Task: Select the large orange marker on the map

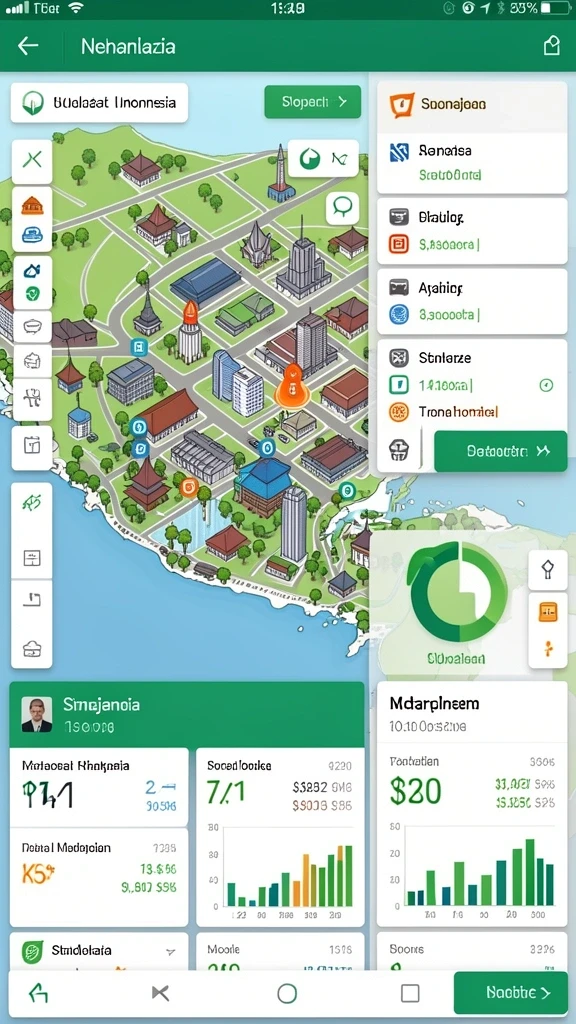Action: 290,386
